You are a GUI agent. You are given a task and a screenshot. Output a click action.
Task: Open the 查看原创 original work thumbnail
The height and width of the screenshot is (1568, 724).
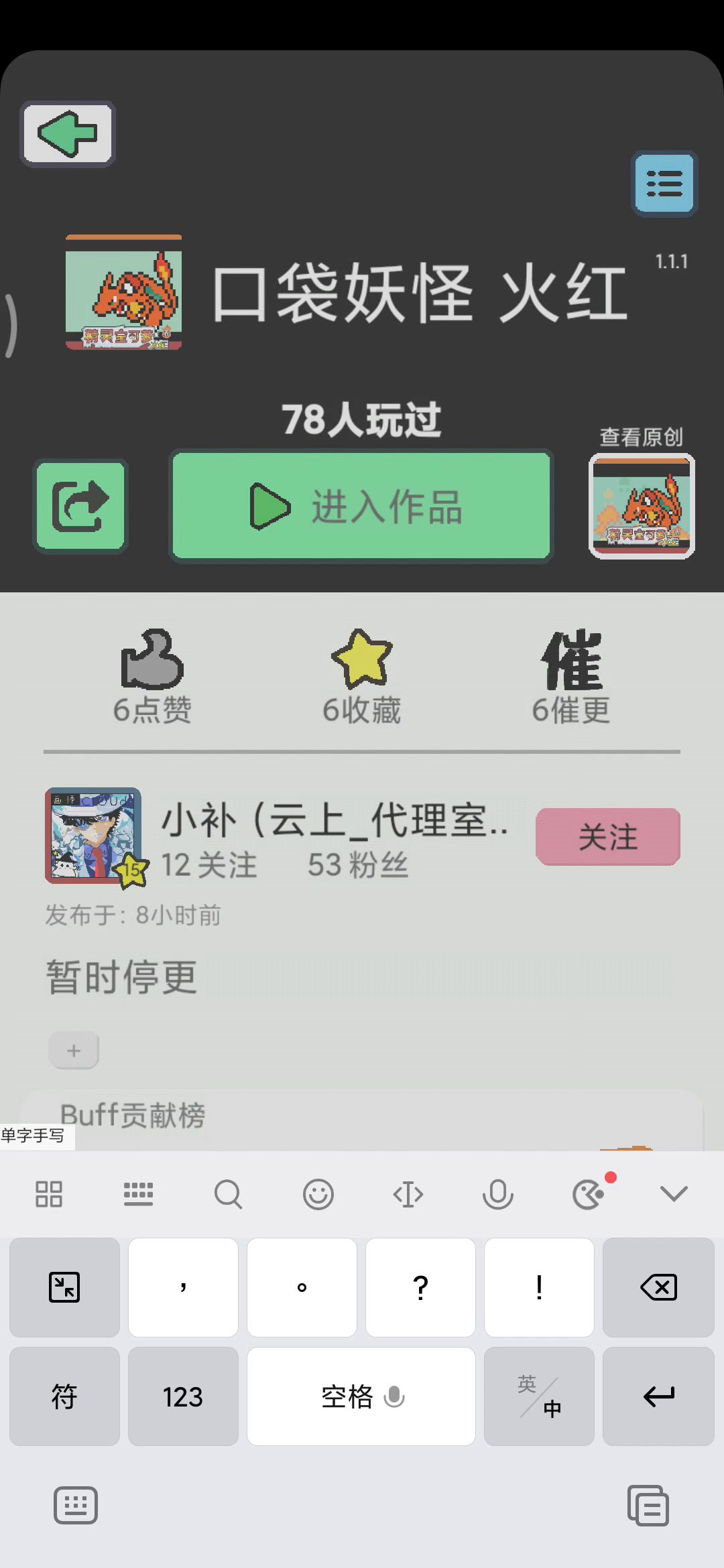click(642, 507)
